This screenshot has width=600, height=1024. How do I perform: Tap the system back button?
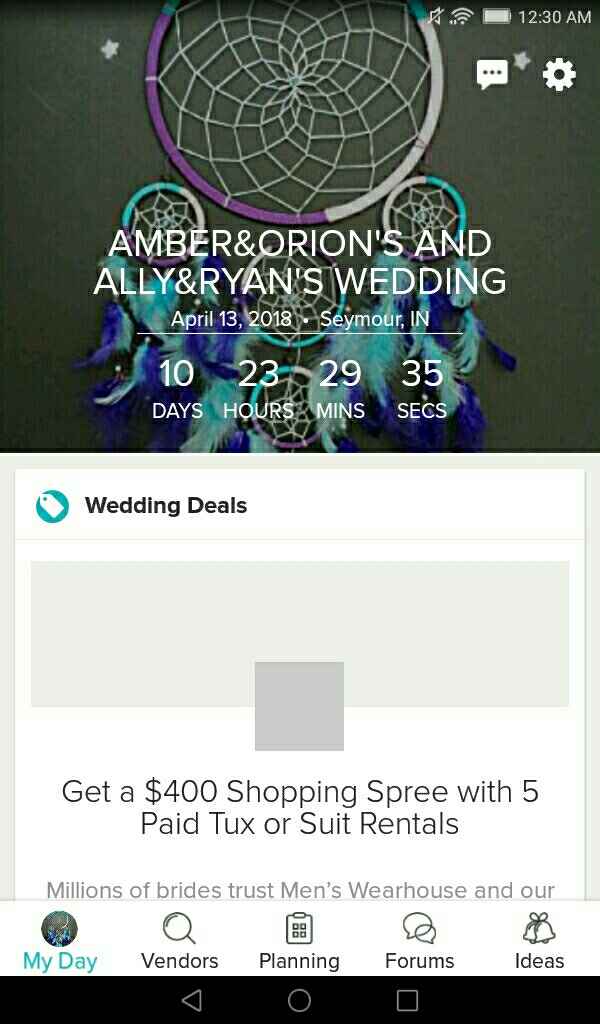pos(192,1000)
